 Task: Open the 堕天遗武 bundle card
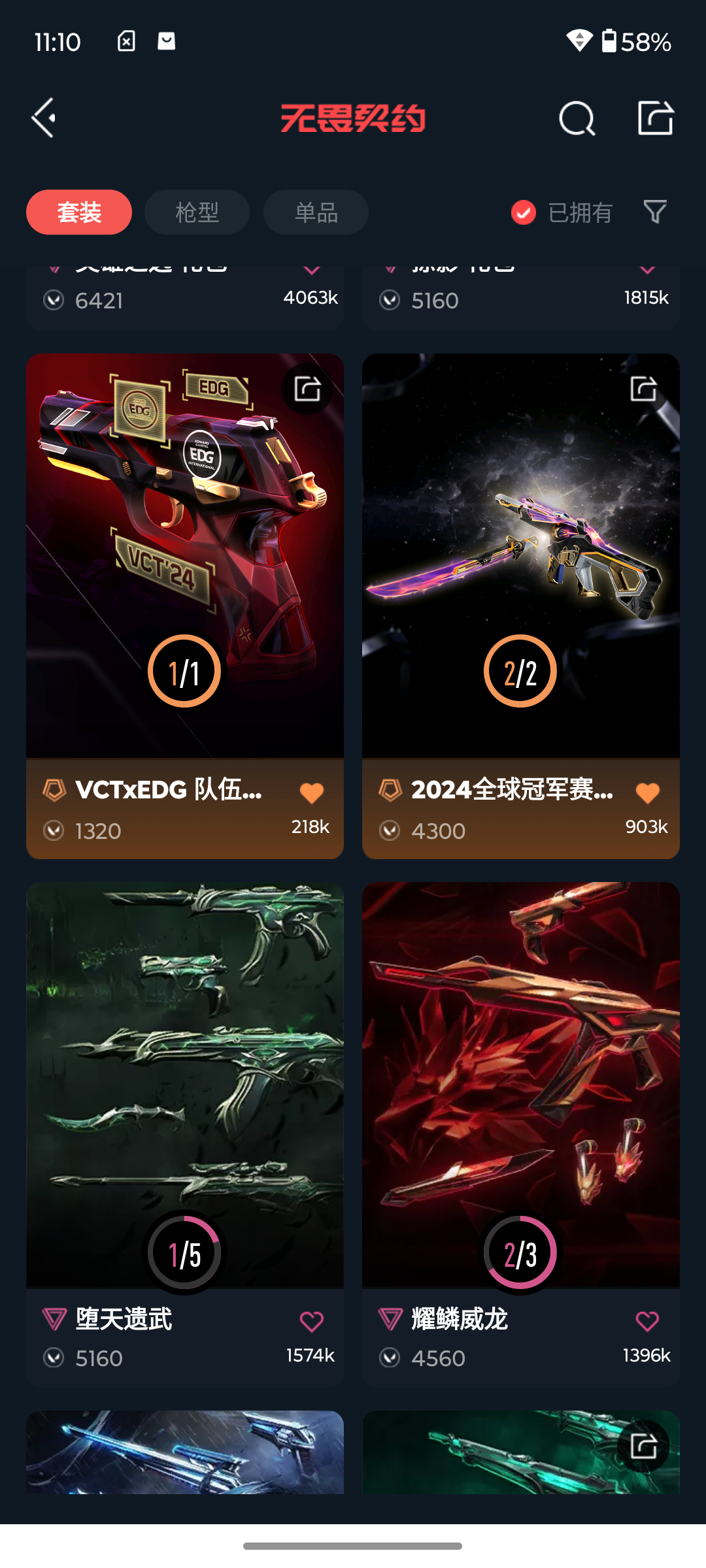(185, 1135)
